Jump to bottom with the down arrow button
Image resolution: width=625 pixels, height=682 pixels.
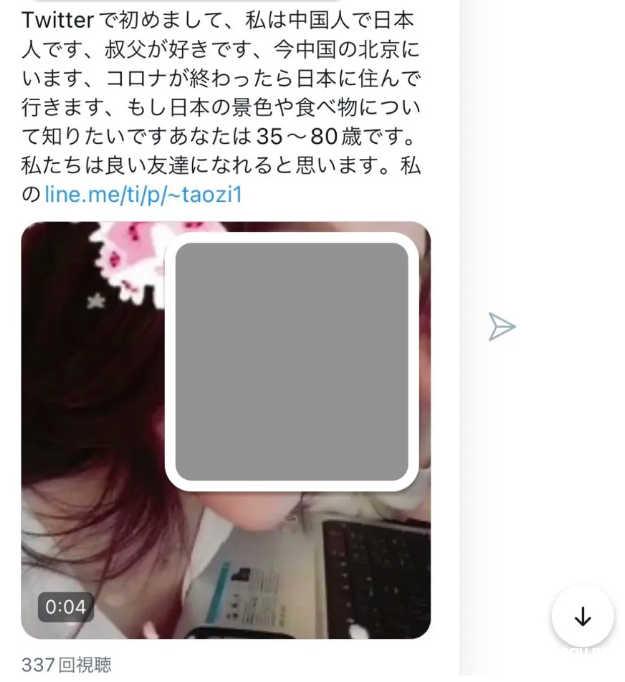coord(582,617)
